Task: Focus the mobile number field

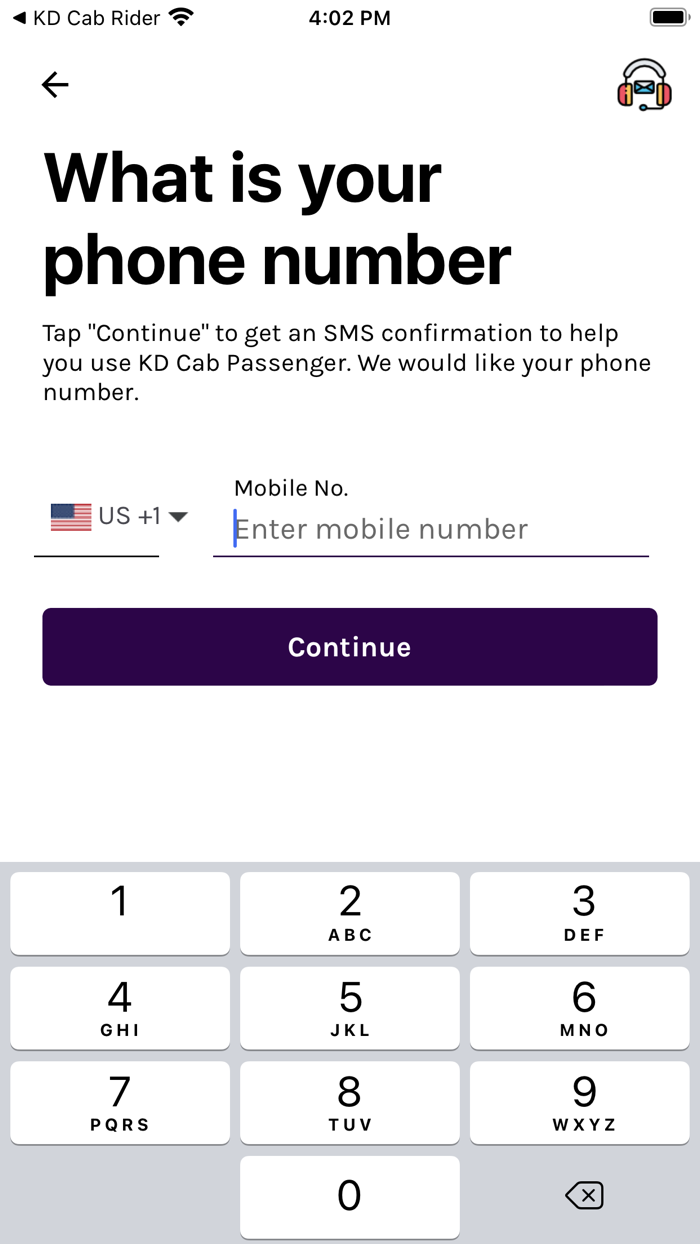Action: tap(431, 529)
